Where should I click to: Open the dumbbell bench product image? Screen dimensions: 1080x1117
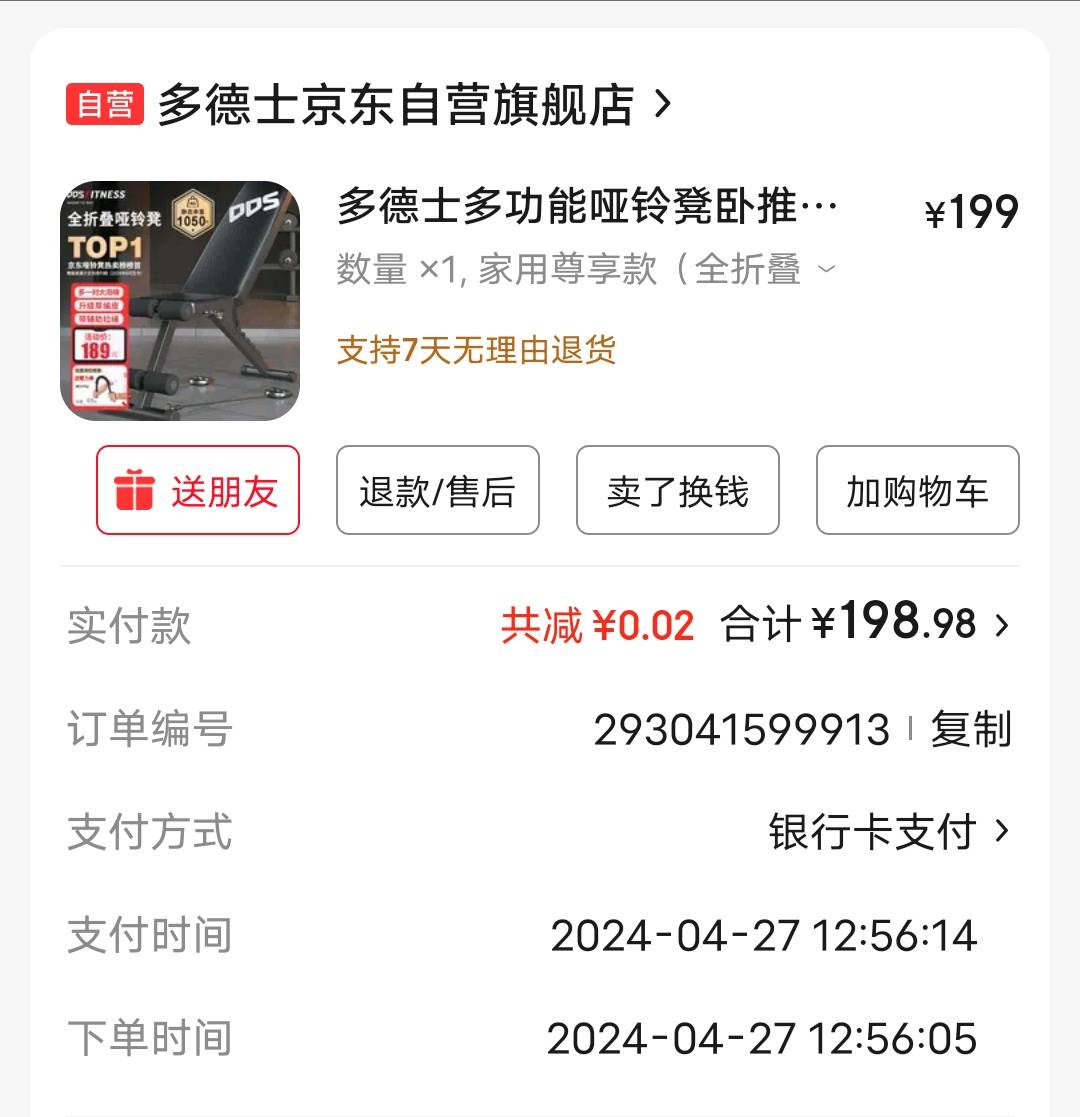180,301
